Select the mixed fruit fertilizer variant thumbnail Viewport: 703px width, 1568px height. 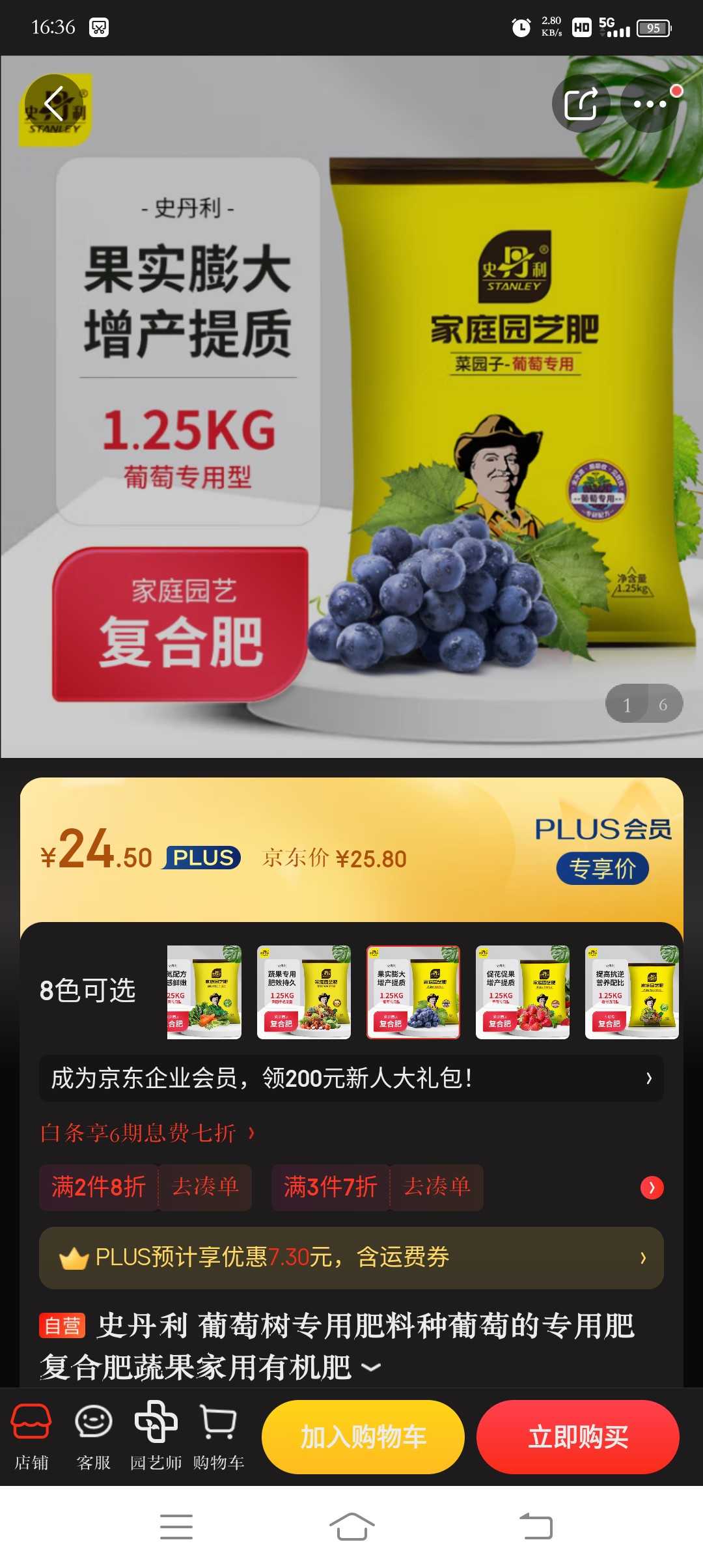(x=304, y=992)
